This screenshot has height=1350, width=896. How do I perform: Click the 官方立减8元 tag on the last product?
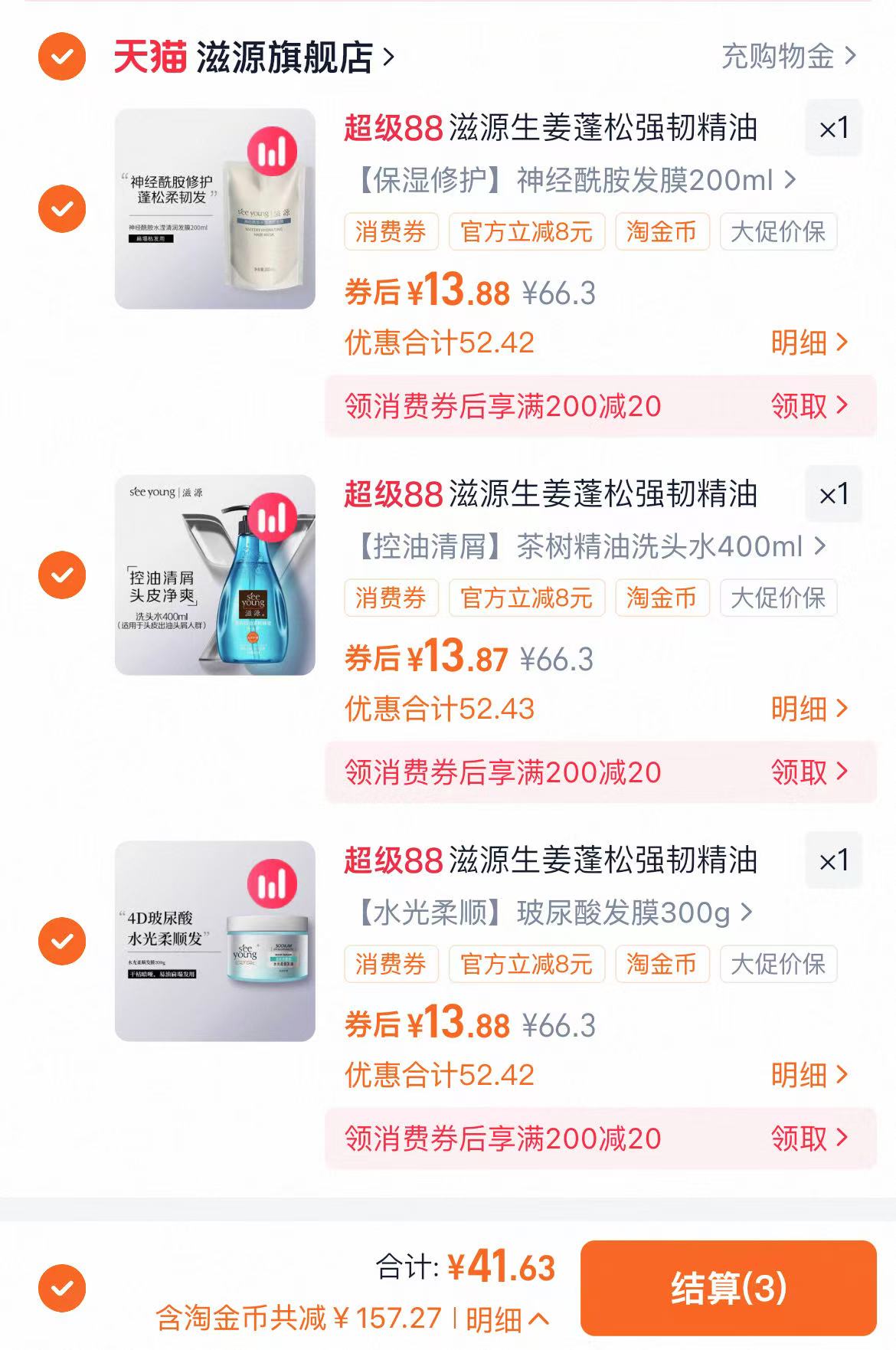(x=528, y=965)
